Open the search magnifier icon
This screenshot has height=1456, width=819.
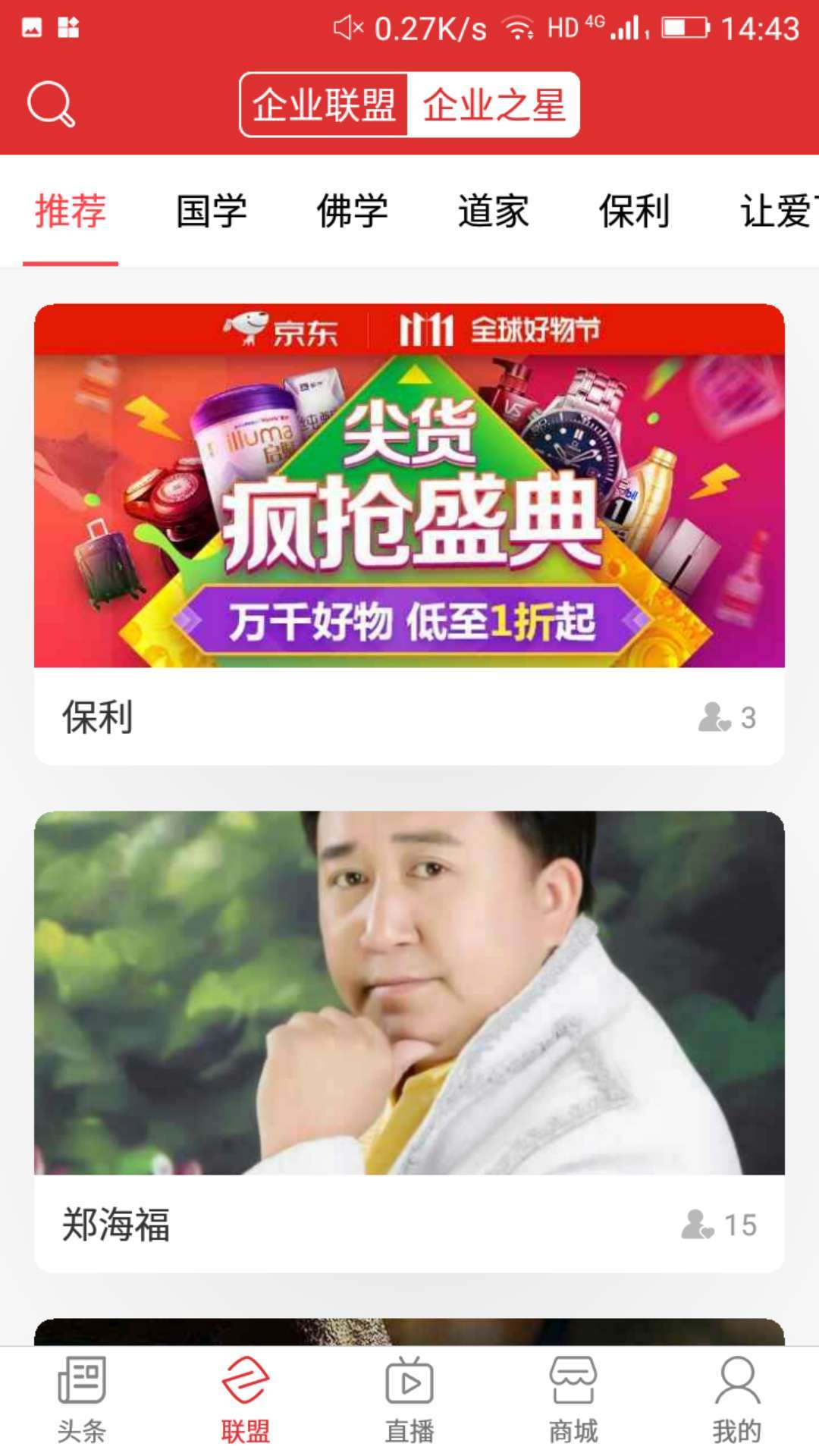[x=51, y=104]
